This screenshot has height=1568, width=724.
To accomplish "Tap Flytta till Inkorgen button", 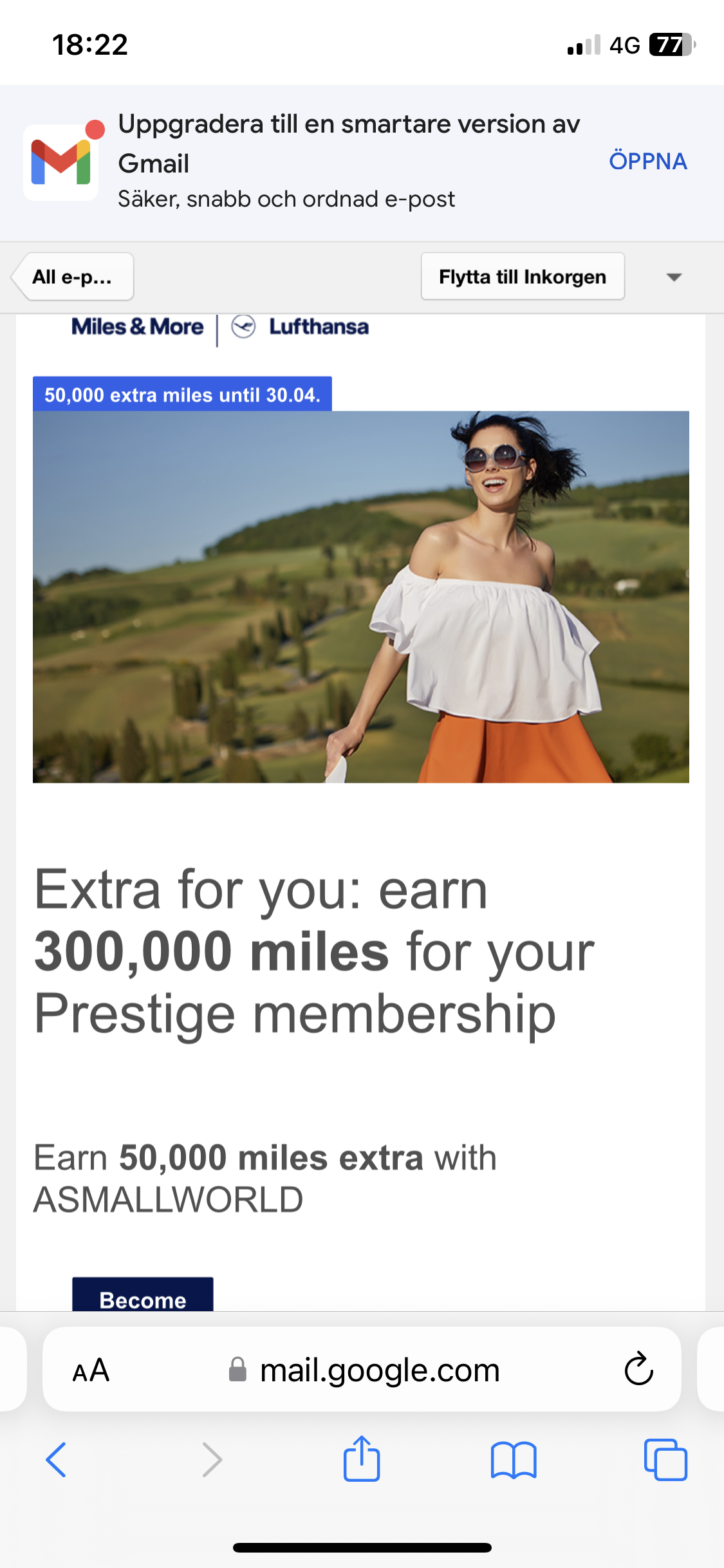I will tap(522, 277).
